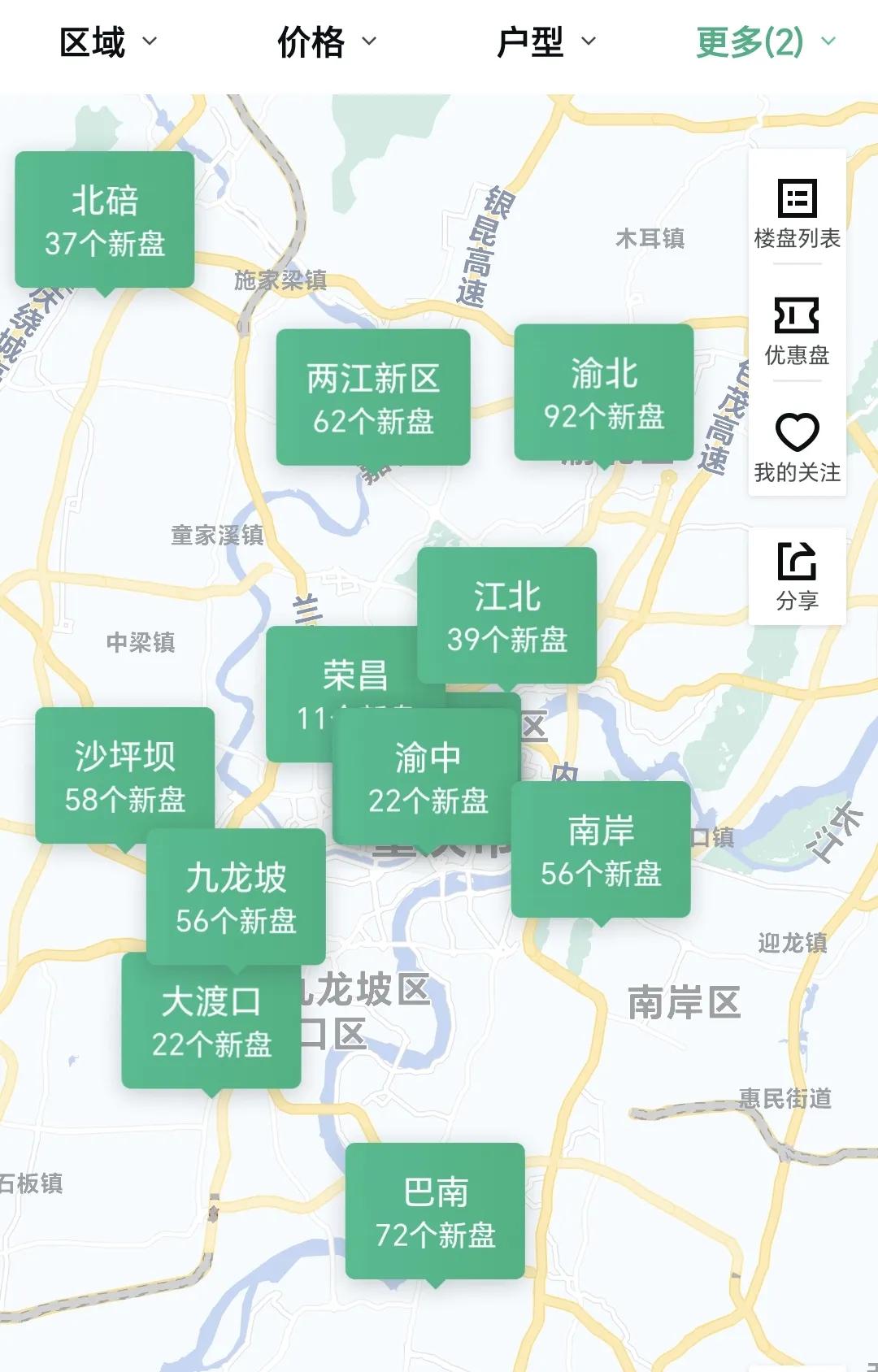Open the 南岸 marker with 56 新盘

[602, 851]
